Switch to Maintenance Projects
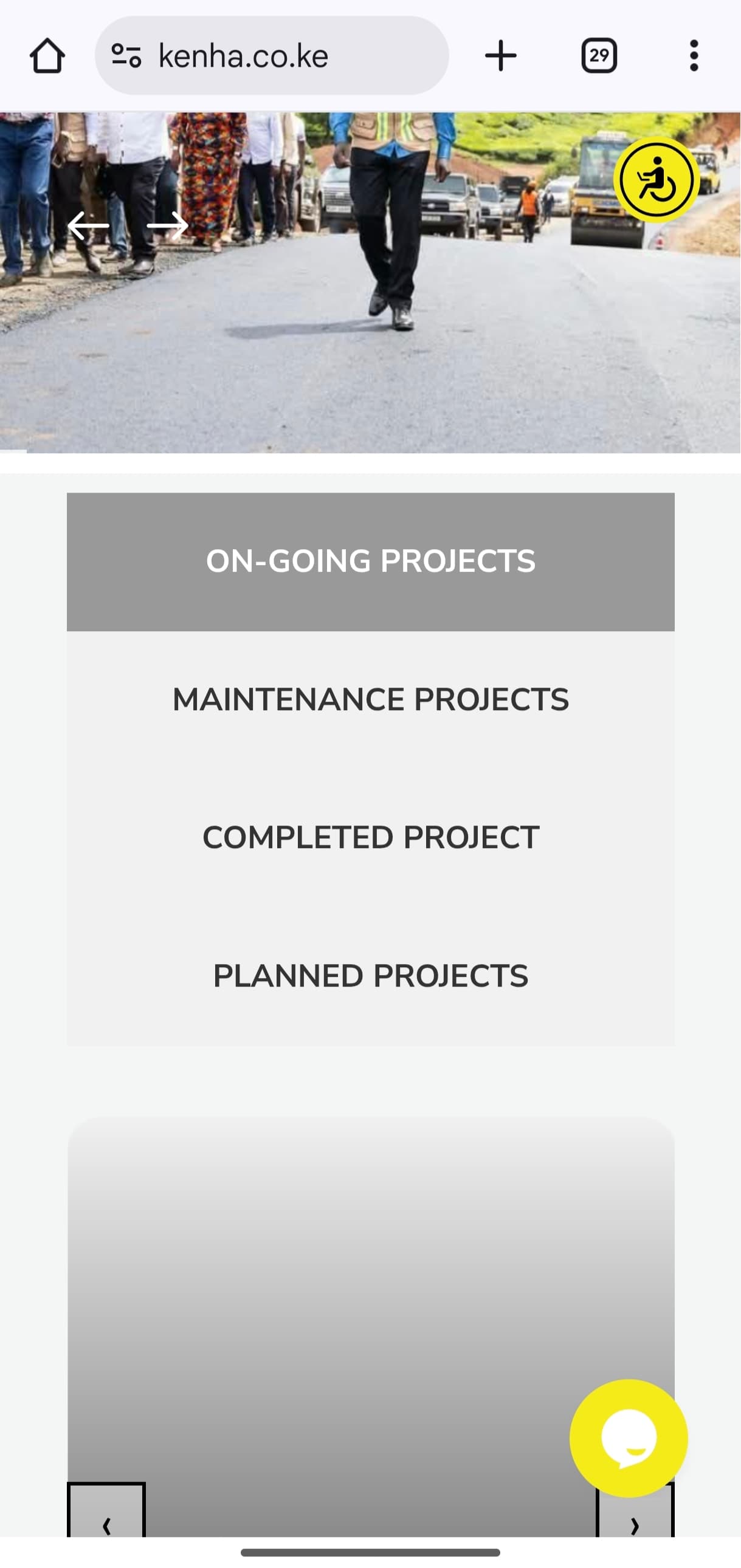741x1568 pixels. tap(370, 699)
